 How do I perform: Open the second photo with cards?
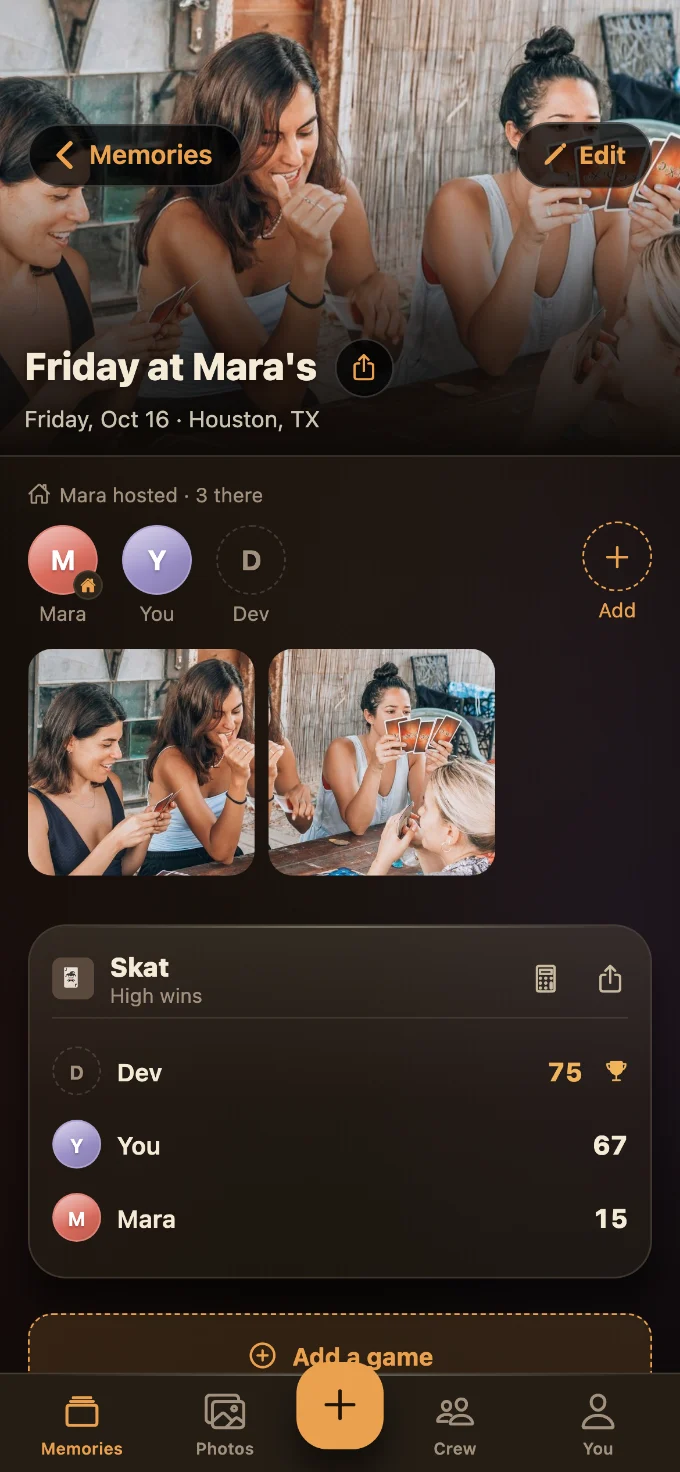[382, 762]
